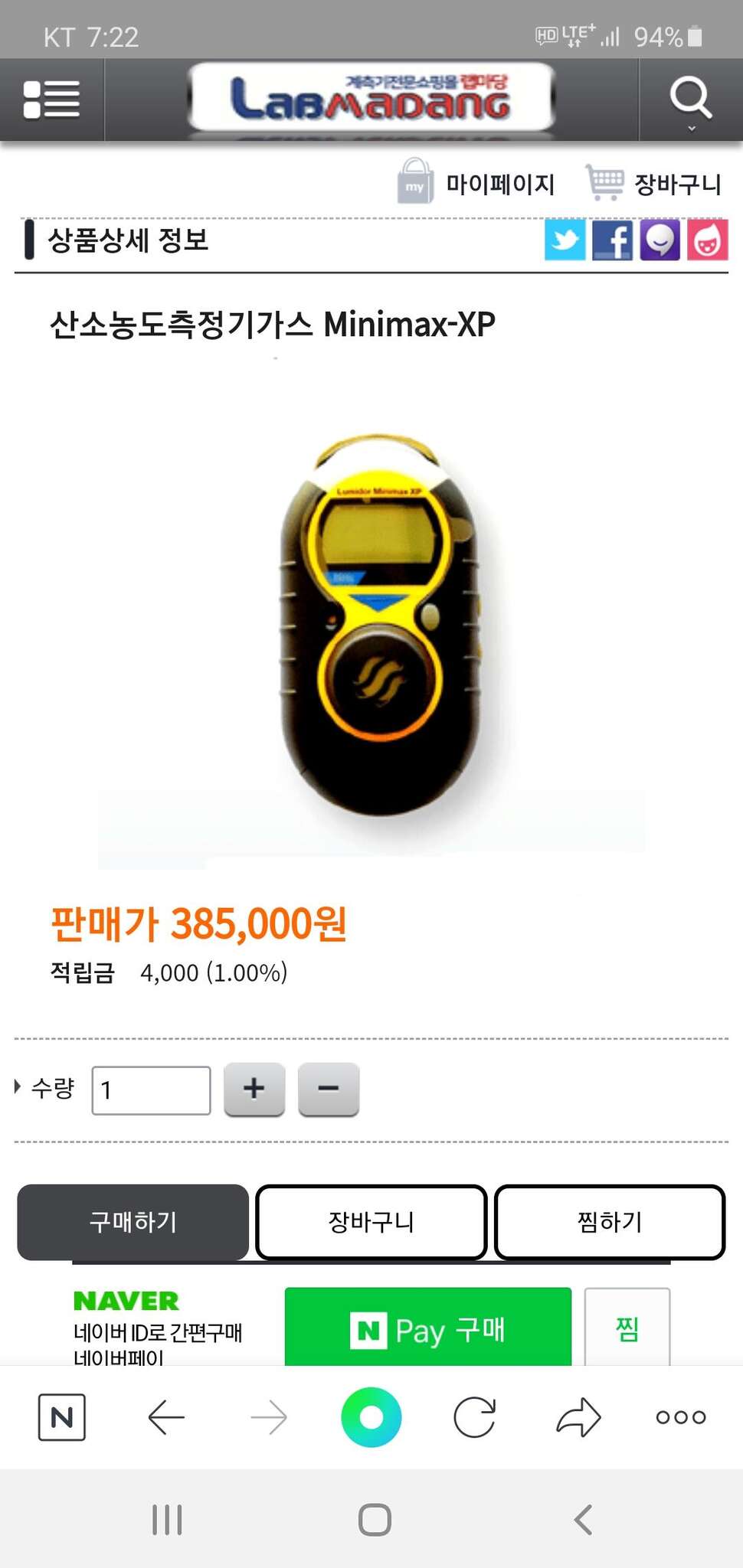
Task: Go to 마이페이지
Action: (x=475, y=183)
